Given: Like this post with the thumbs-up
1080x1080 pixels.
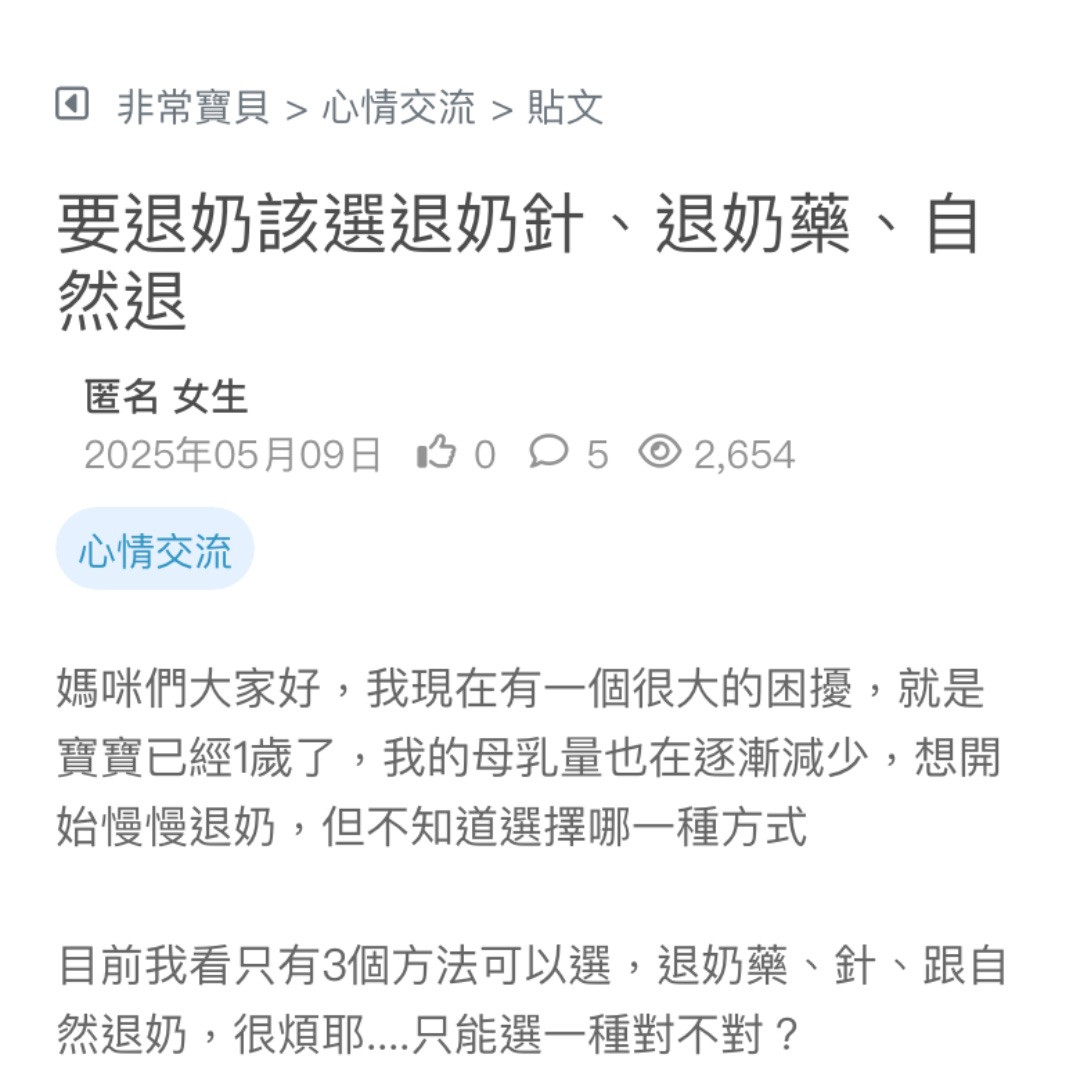Looking at the screenshot, I should pyautogui.click(x=436, y=454).
